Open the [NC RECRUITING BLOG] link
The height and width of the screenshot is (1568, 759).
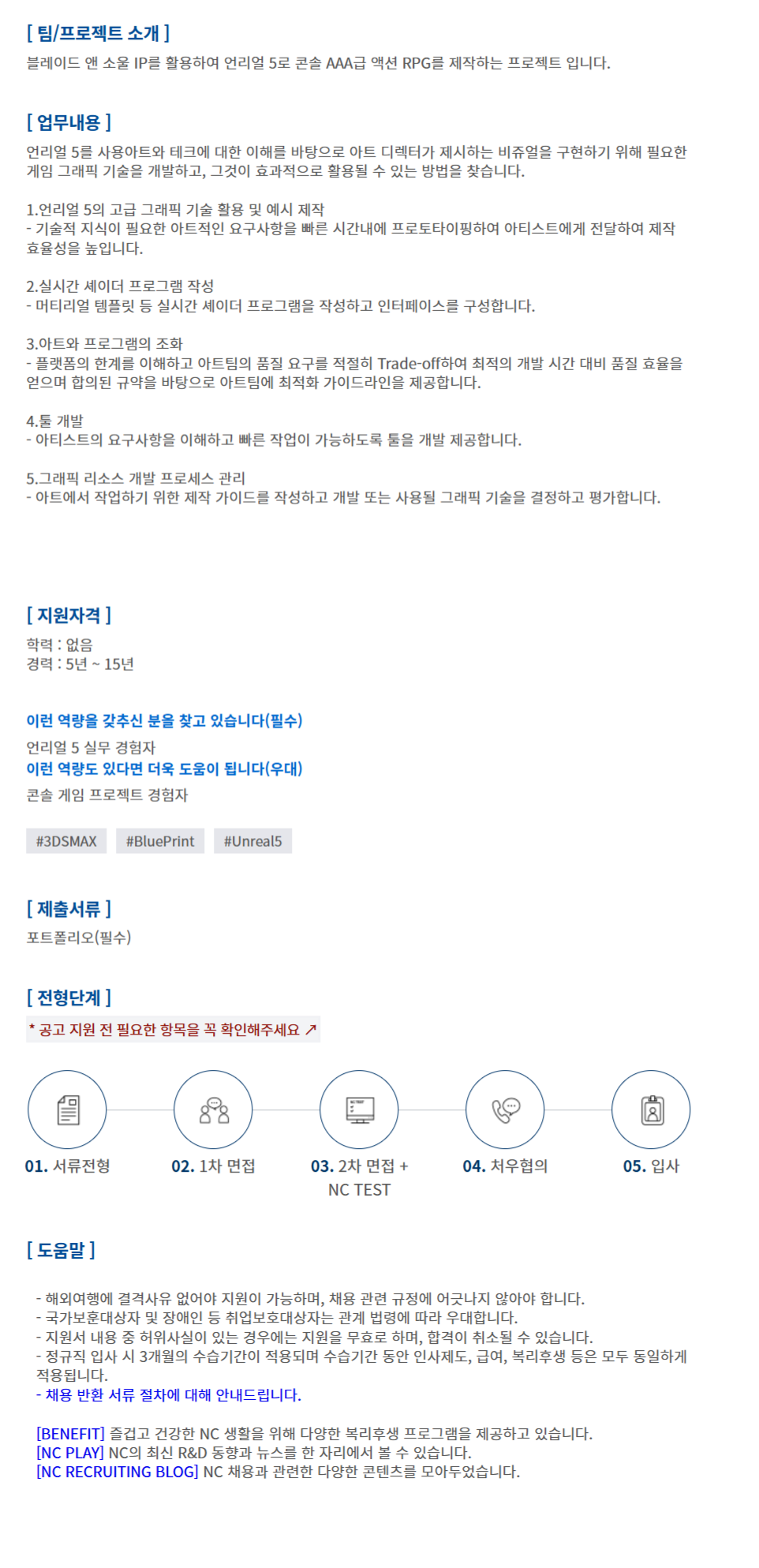(x=118, y=1472)
